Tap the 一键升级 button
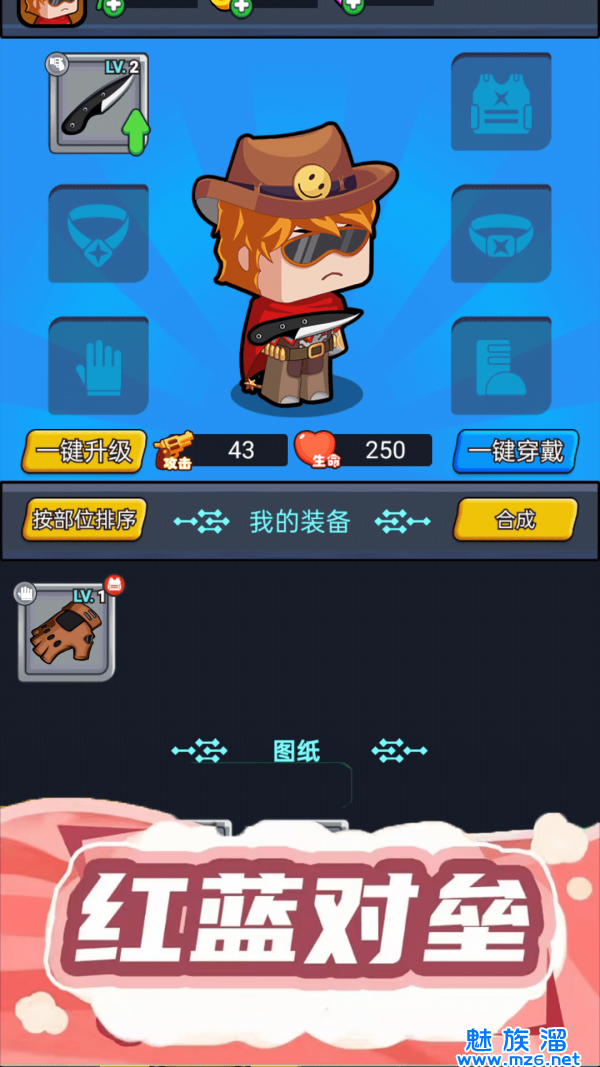600x1067 pixels. [84, 451]
